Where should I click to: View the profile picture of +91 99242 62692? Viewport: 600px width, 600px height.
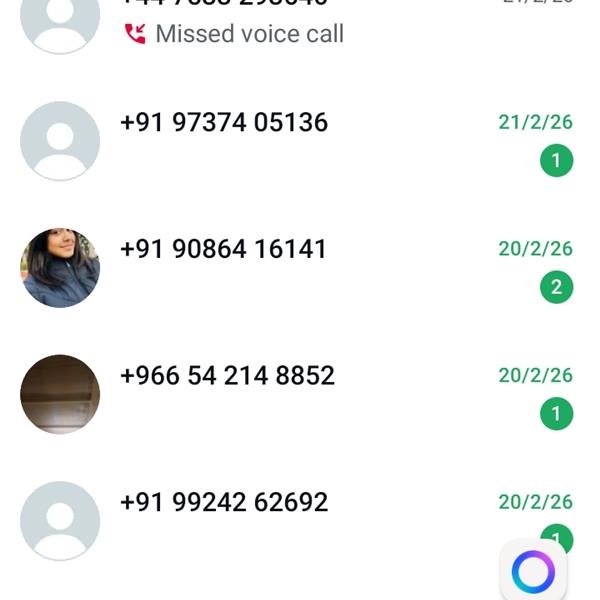[60, 520]
